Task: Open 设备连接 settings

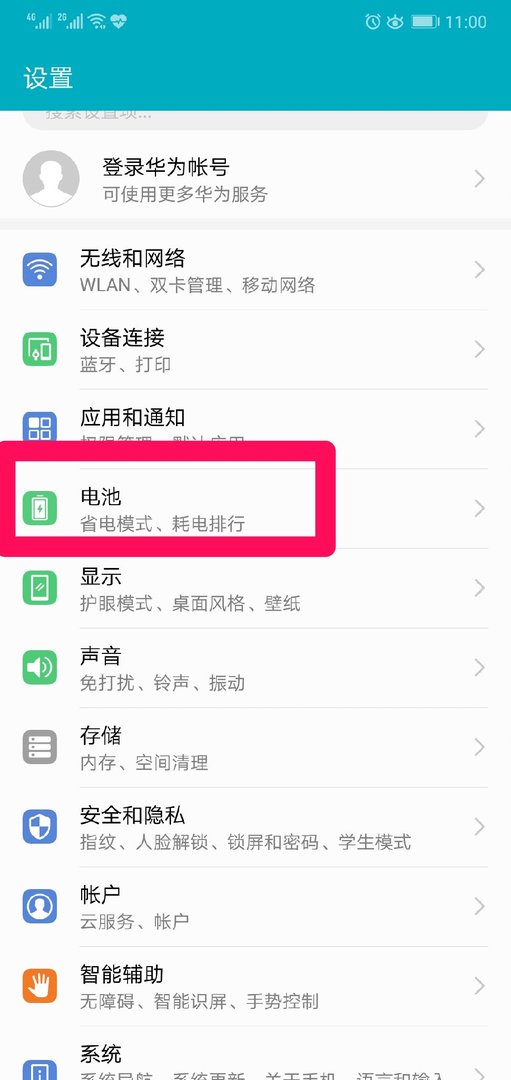Action: tap(256, 350)
